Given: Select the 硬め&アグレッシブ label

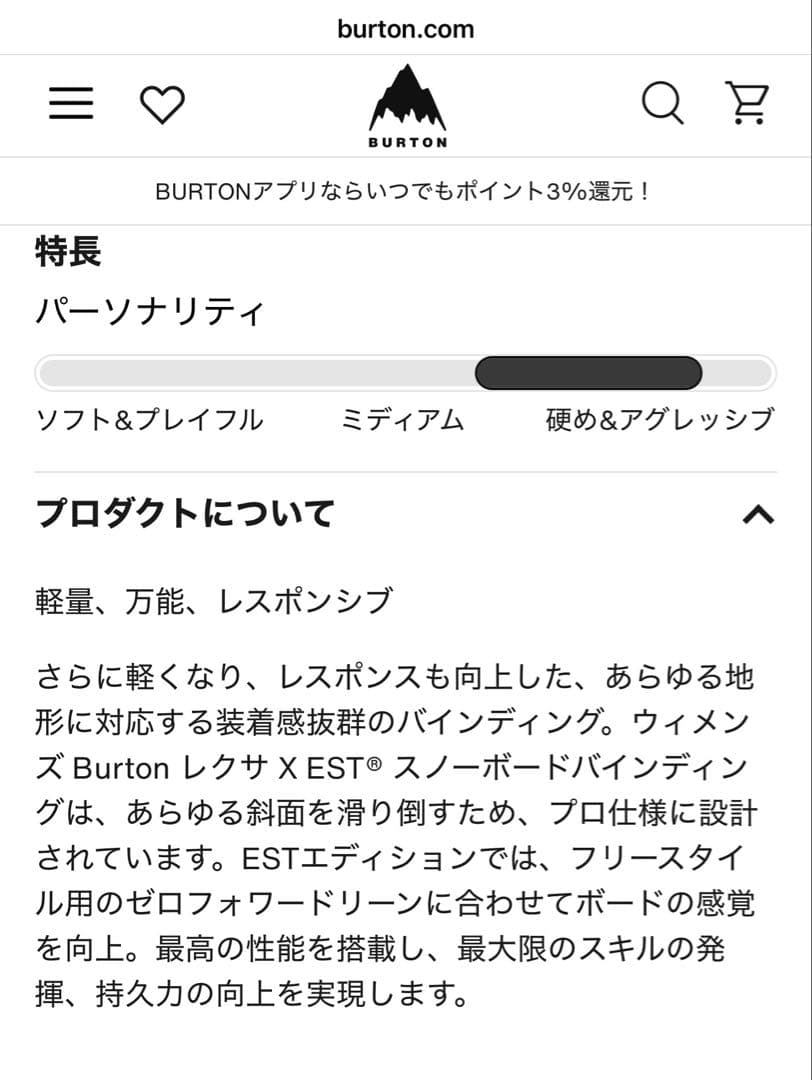Looking at the screenshot, I should (657, 420).
